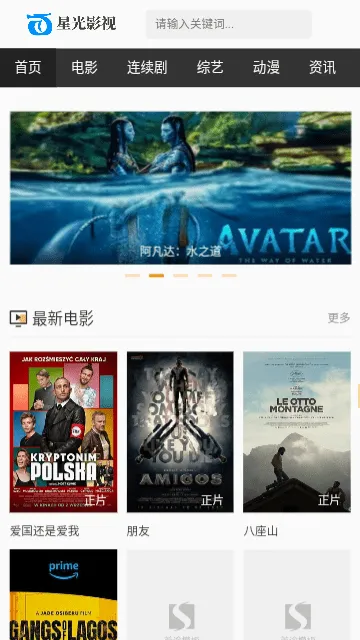Tap the keyword search box

[x=229, y=24]
